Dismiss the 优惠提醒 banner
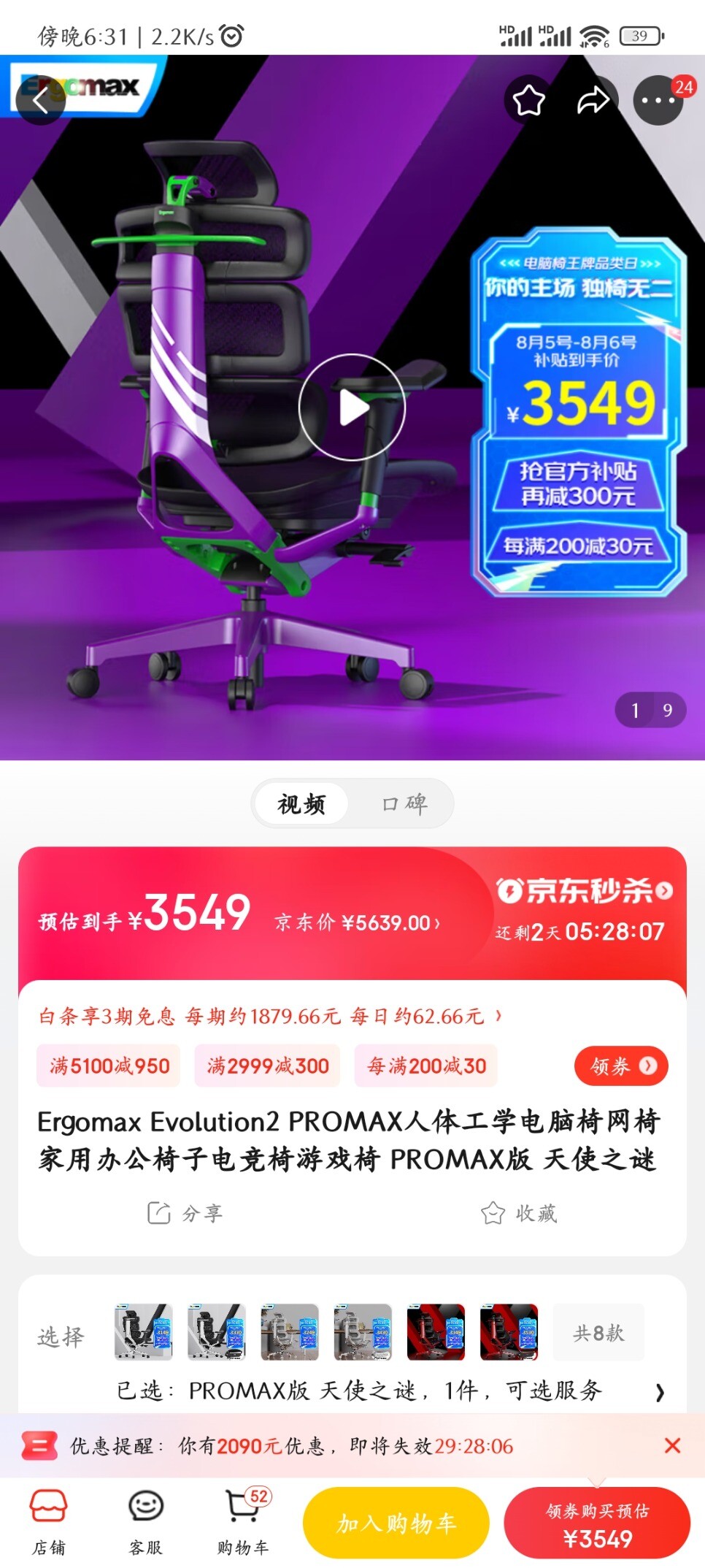The width and height of the screenshot is (705, 1568). click(x=673, y=1445)
